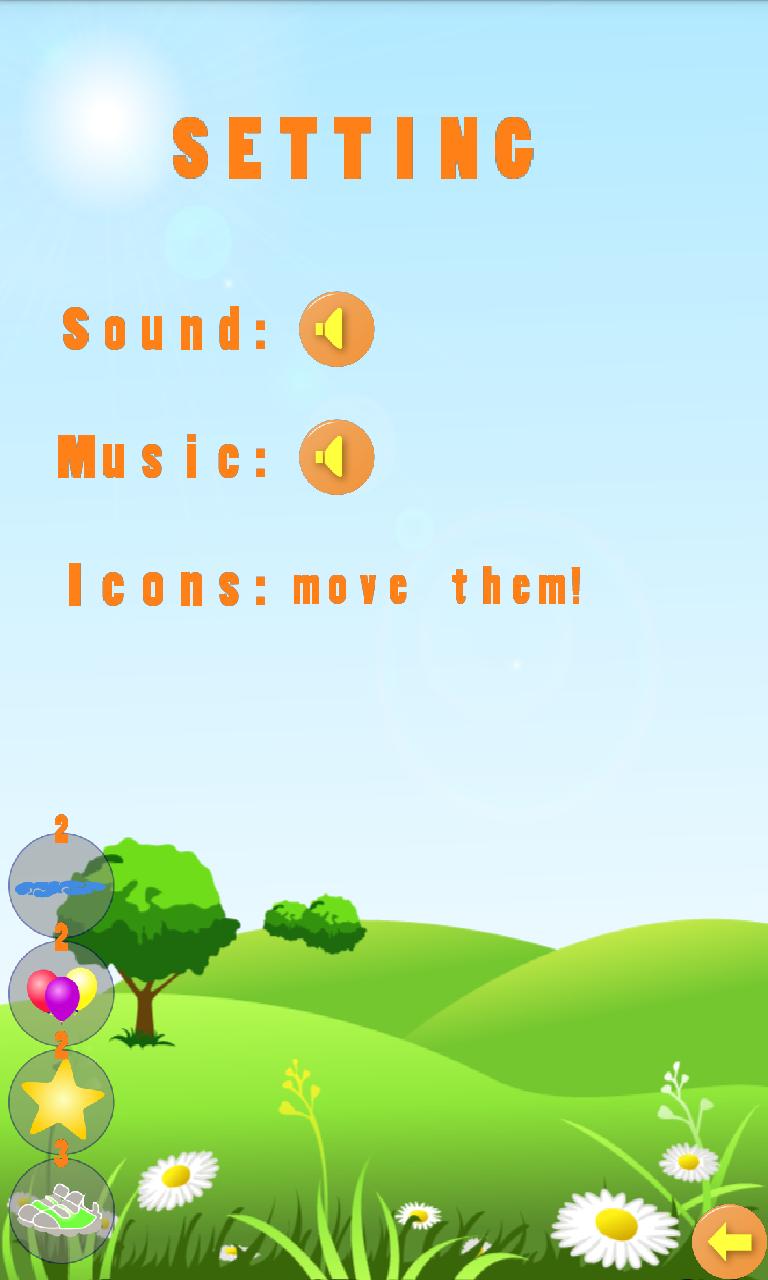The height and width of the screenshot is (1280, 768).
Task: Tap the balloons power-up icon
Action: (61, 993)
